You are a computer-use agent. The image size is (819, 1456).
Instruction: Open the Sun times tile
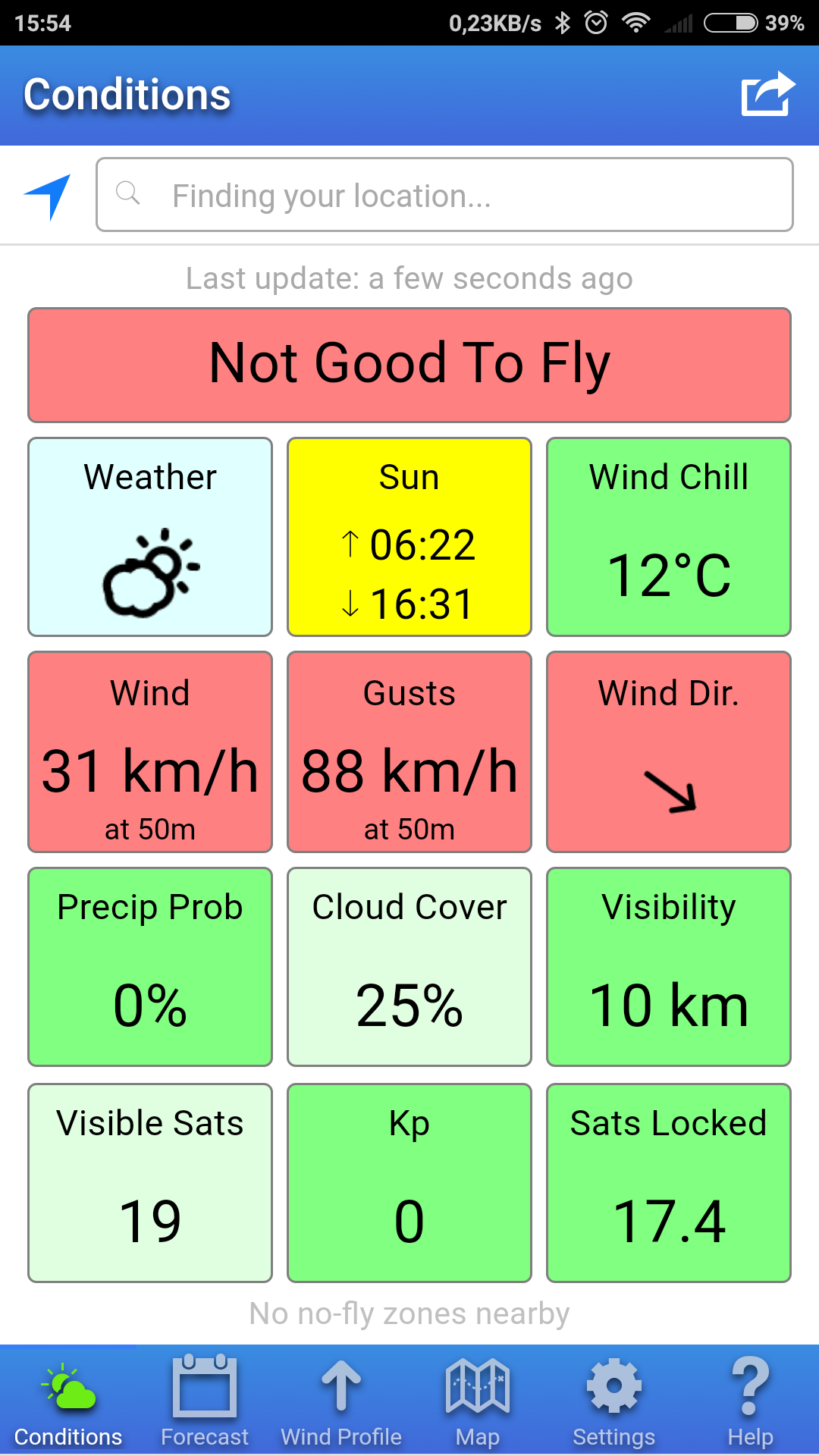(409, 537)
